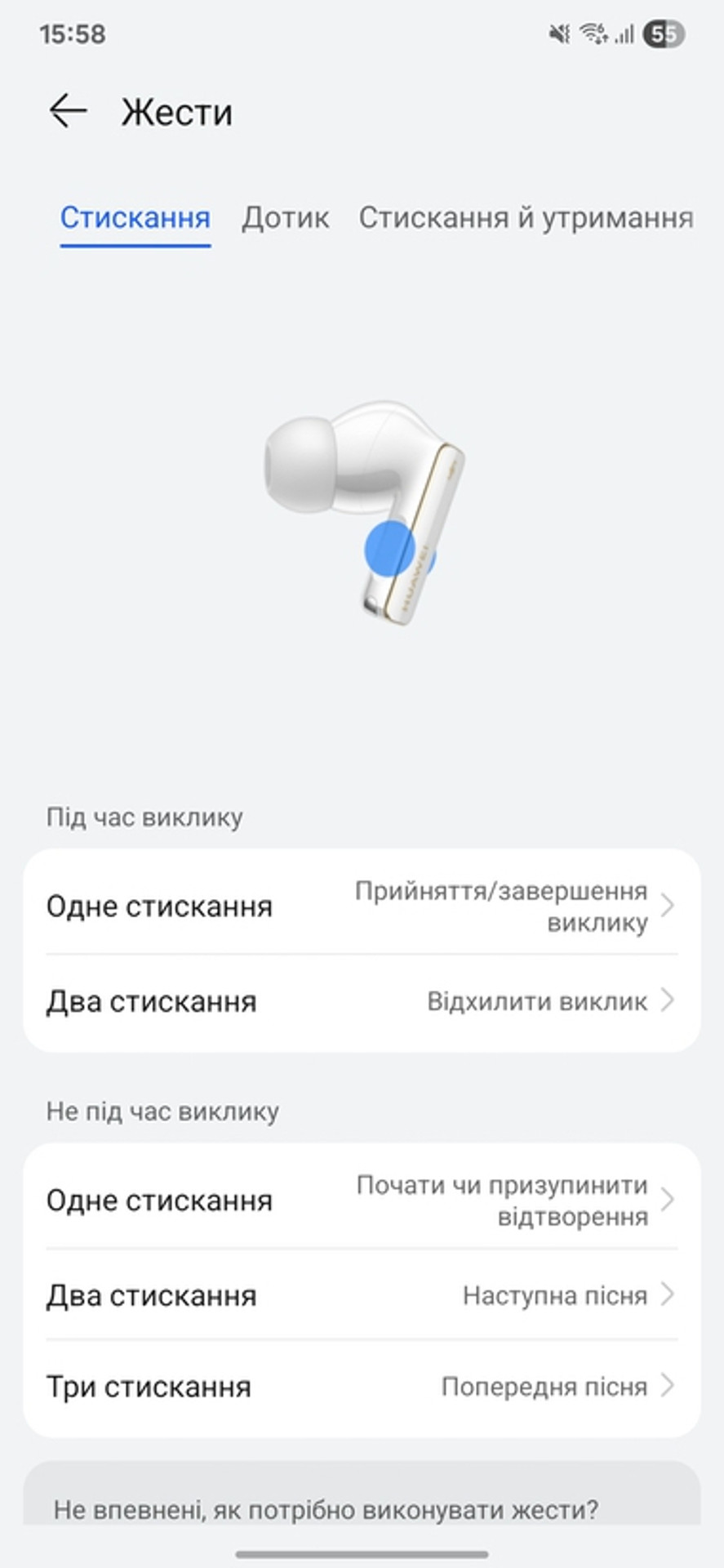
Task: Go back from the Жести screen
Action: 68,111
